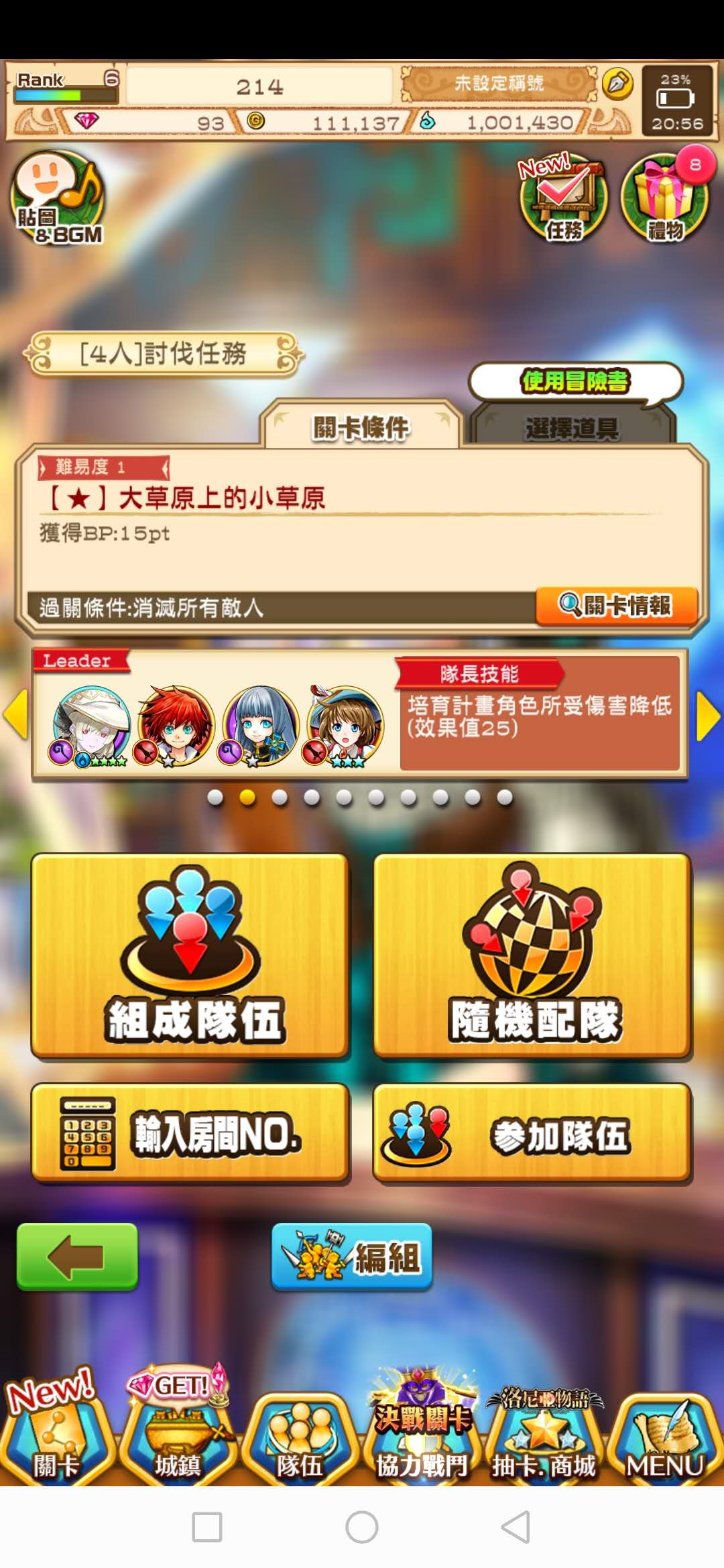This screenshot has height=1568, width=724.
Task: Go back with the green arrow button
Action: click(x=77, y=1256)
